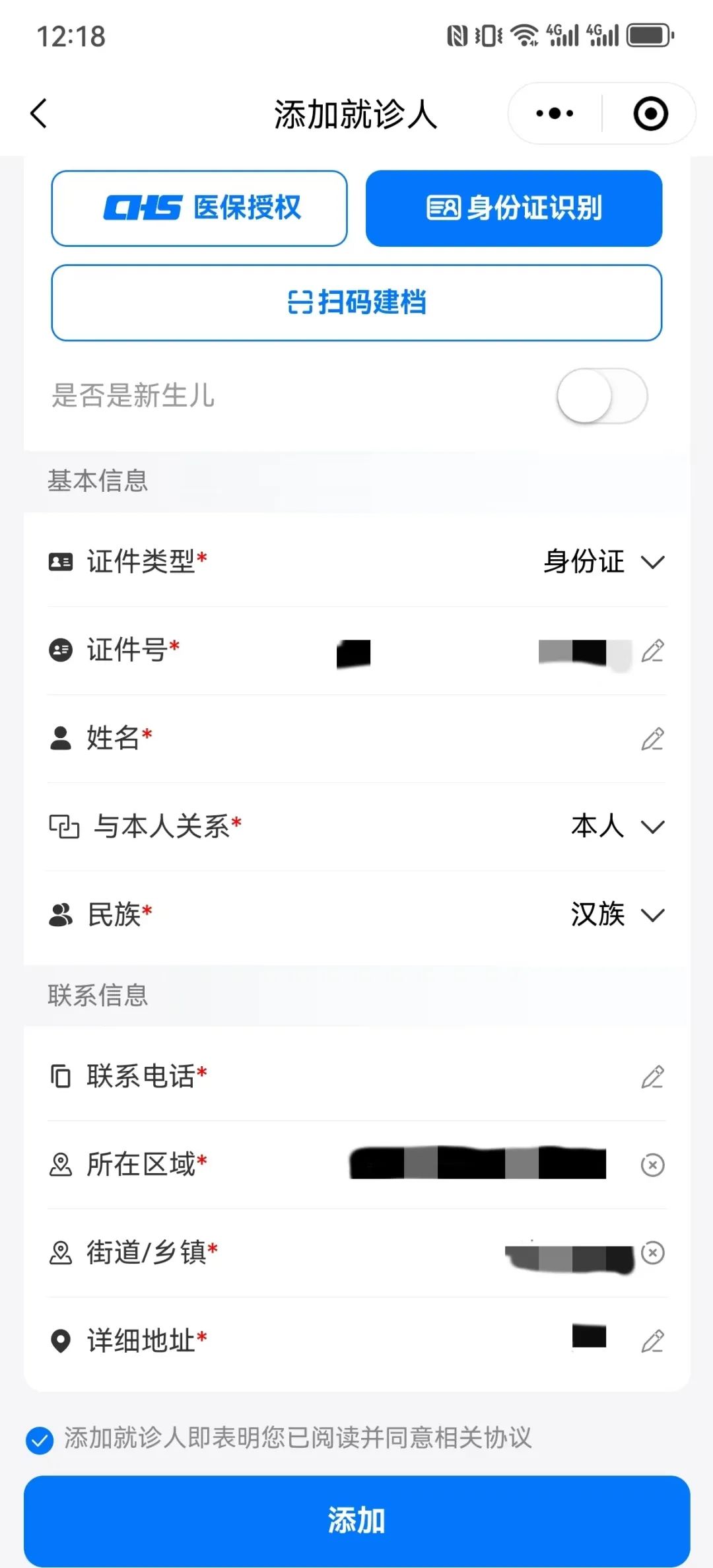Clear the 街道/乡镇 value
Image resolution: width=713 pixels, height=1568 pixels.
click(x=652, y=1252)
